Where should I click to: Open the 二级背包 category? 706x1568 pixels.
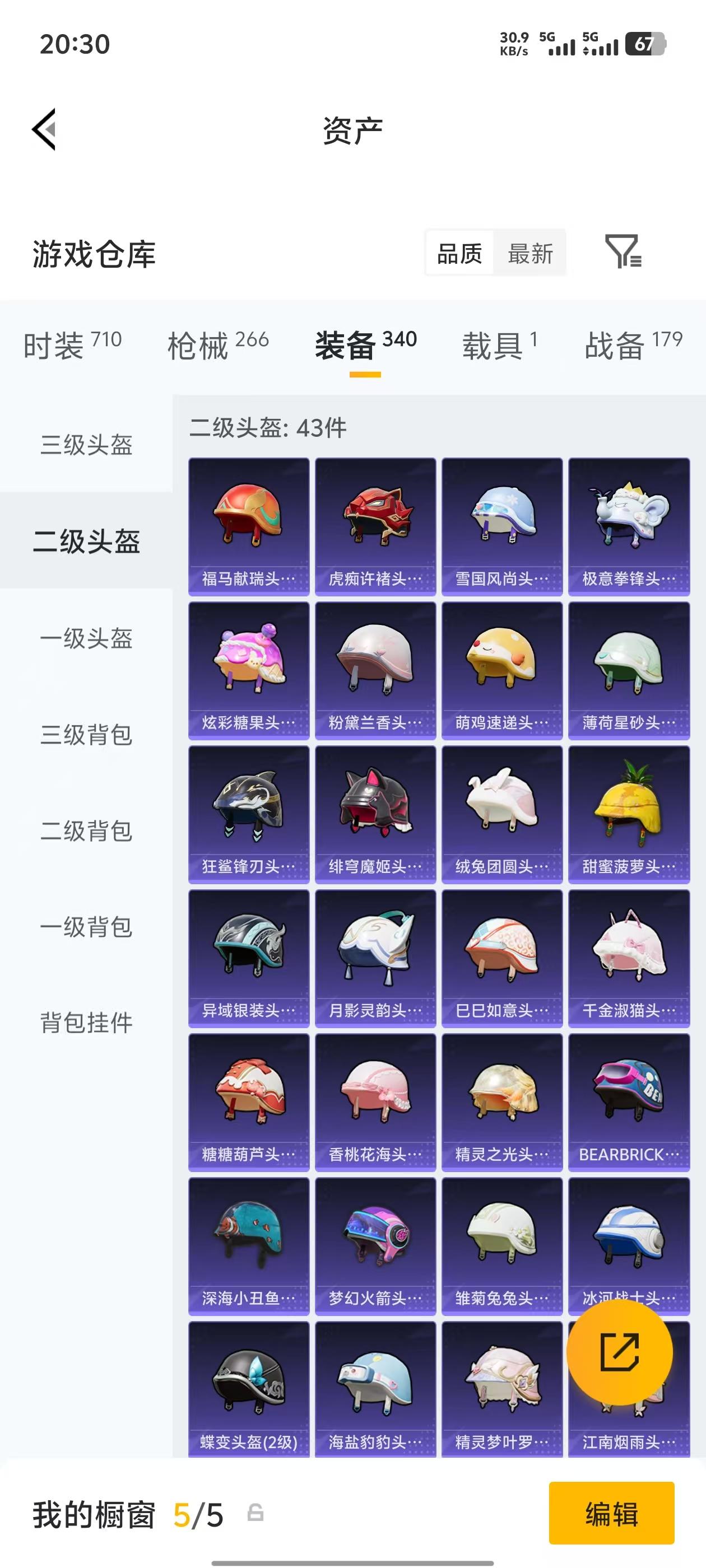[x=86, y=831]
